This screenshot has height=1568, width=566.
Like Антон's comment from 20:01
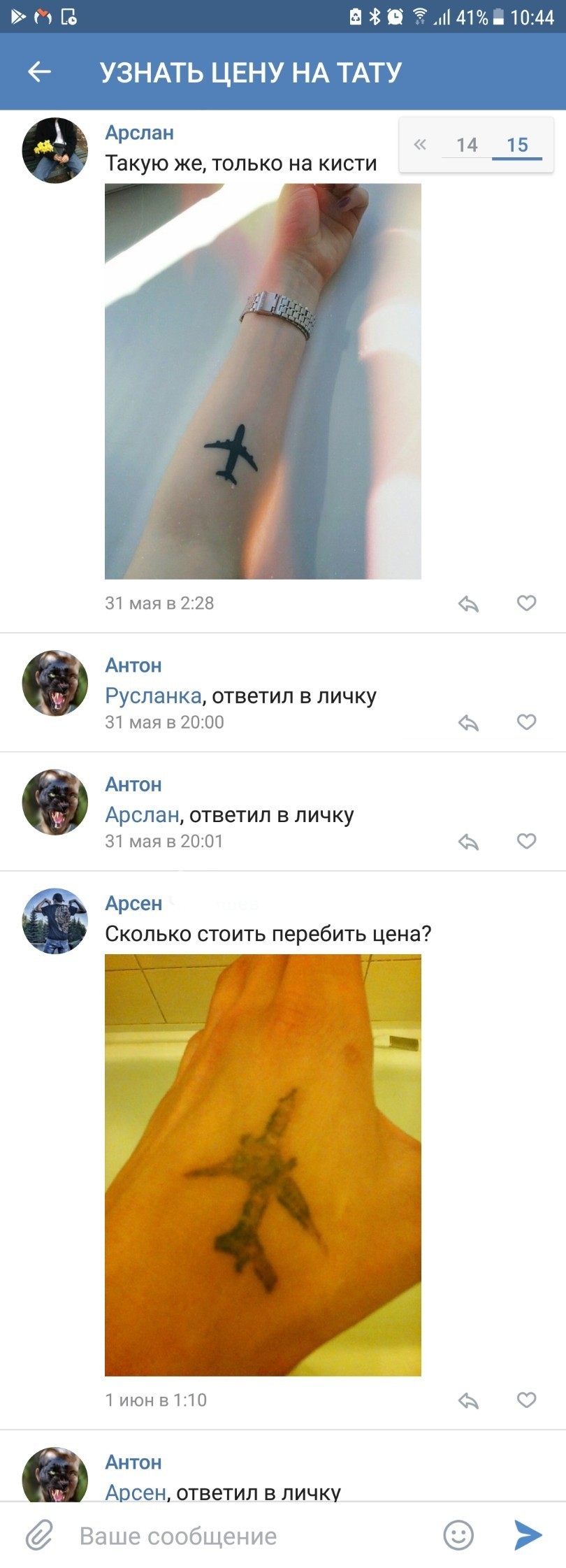tap(526, 840)
